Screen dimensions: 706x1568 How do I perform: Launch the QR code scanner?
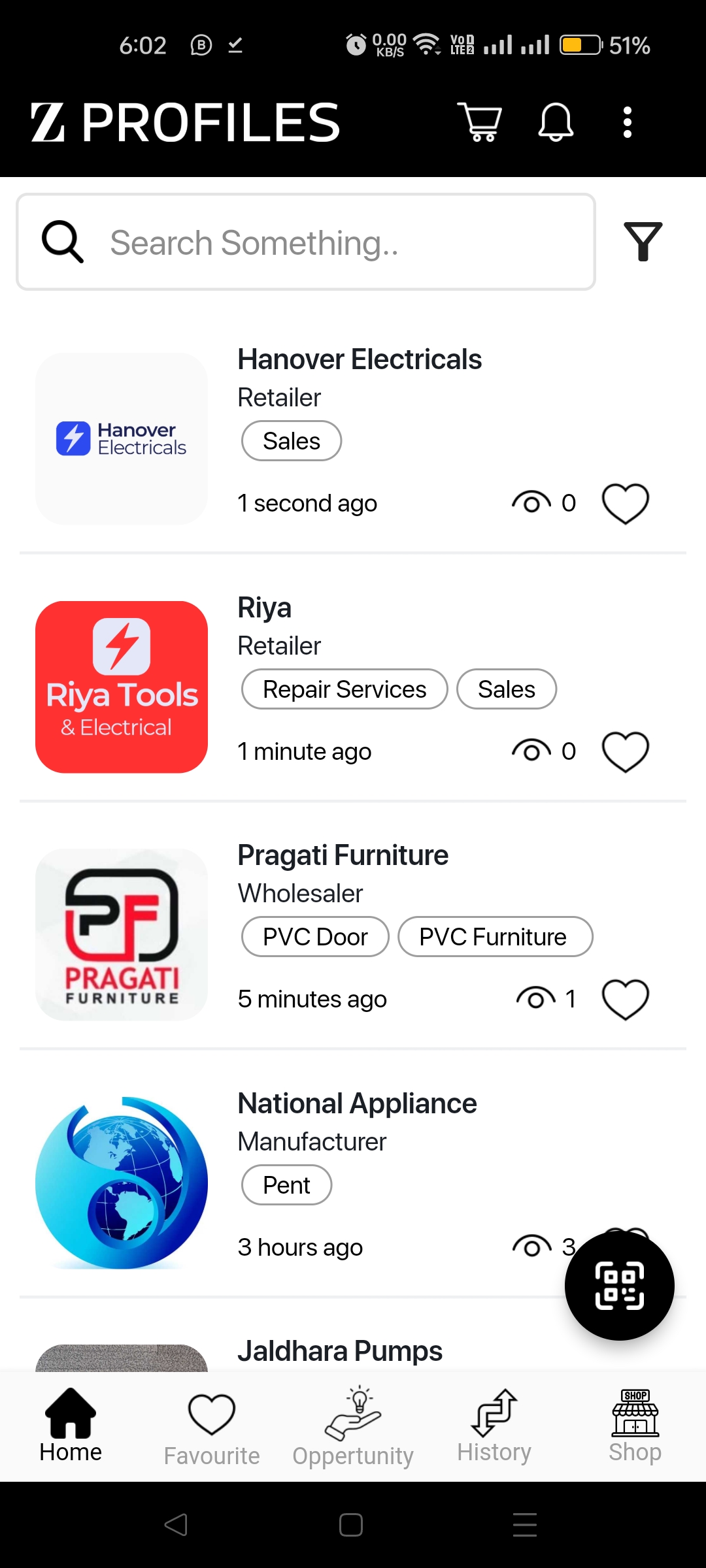619,1286
